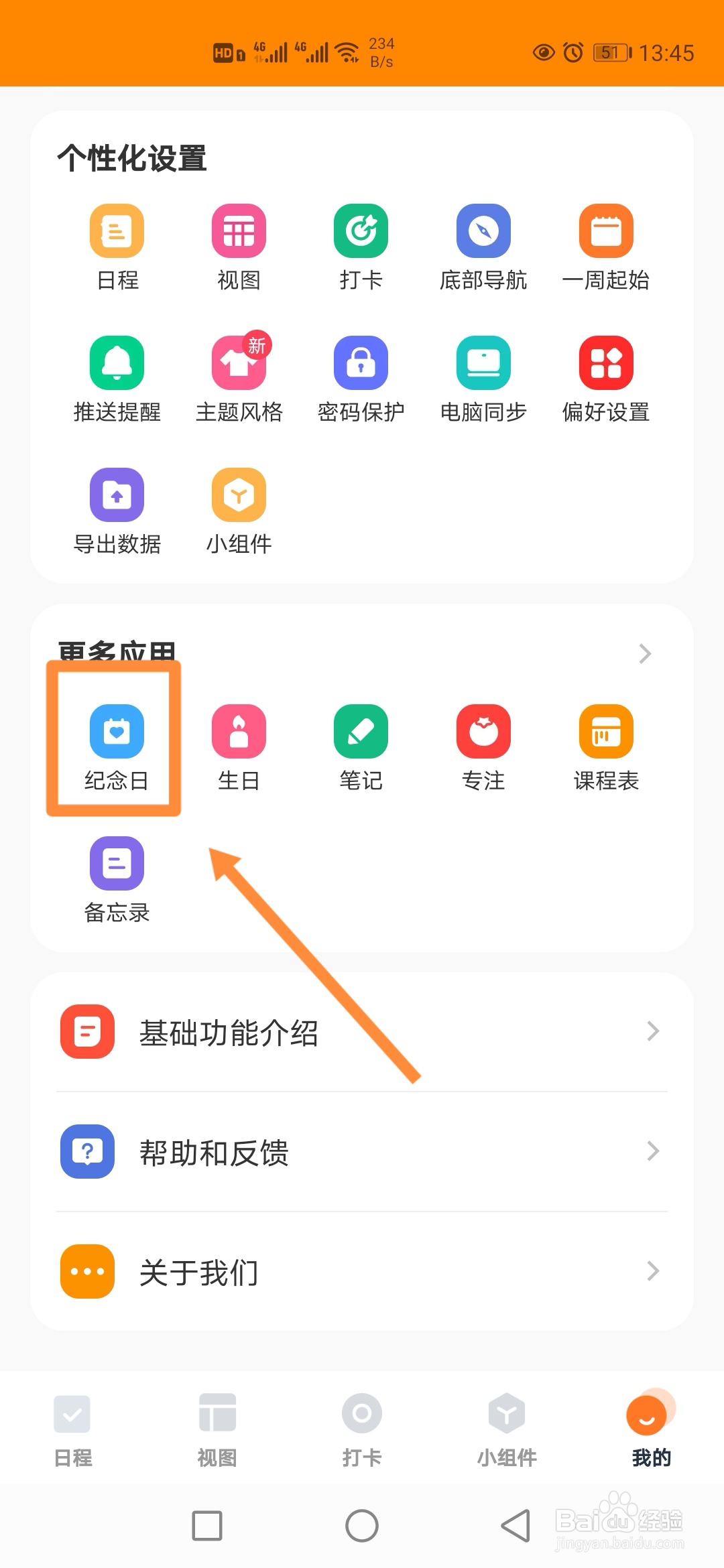Viewport: 724px width, 1568px height.
Task: Expand the 更多应用 more apps chevron
Action: (644, 653)
